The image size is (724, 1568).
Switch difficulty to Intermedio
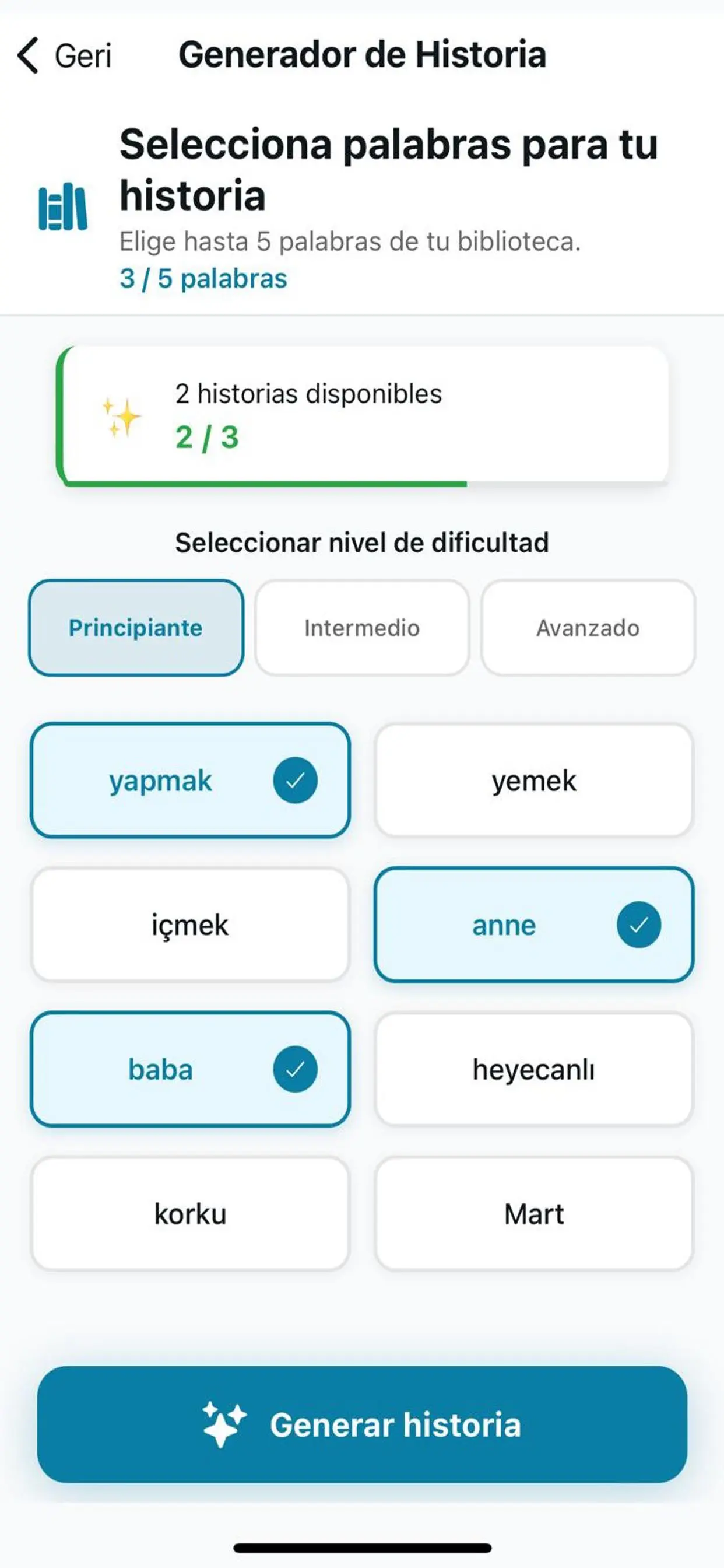tap(362, 628)
